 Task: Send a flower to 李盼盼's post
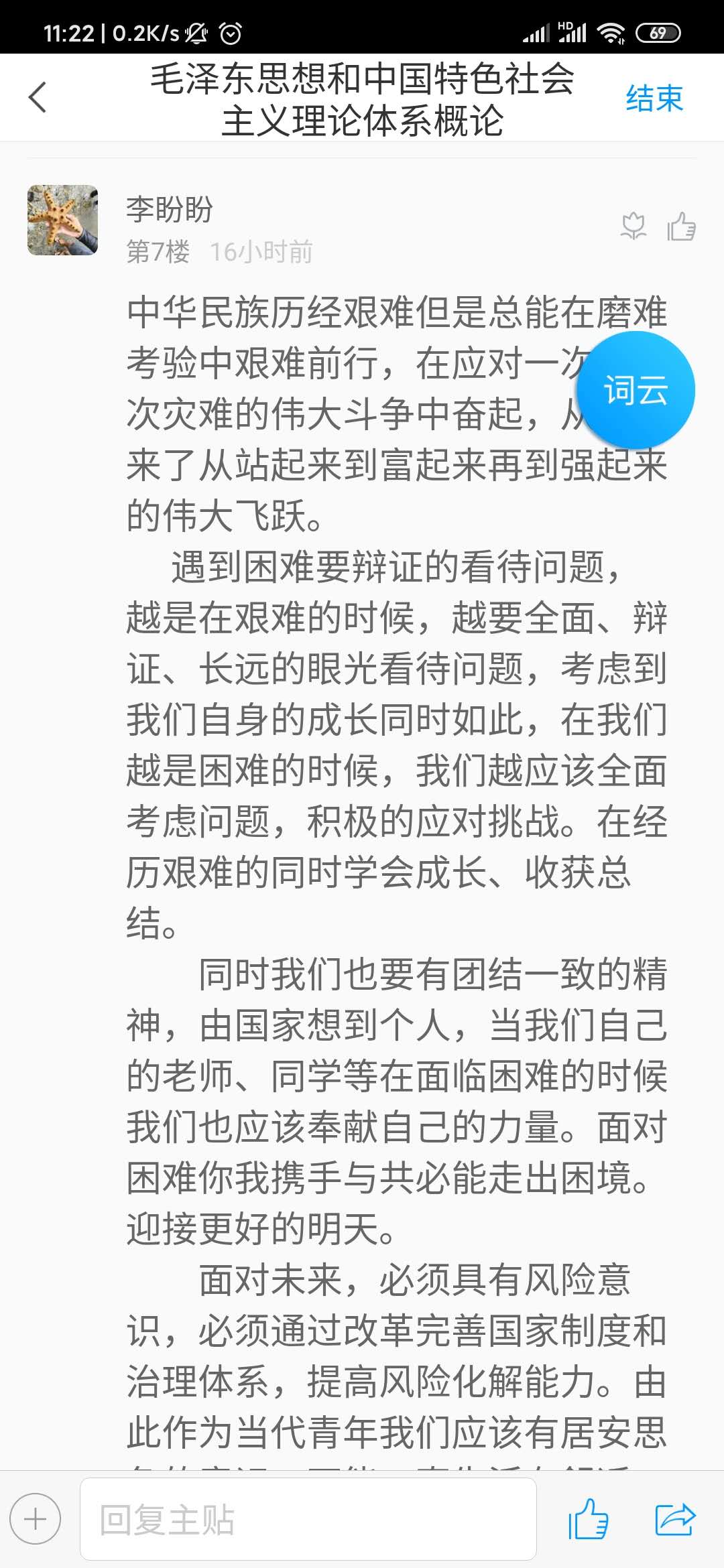(633, 226)
